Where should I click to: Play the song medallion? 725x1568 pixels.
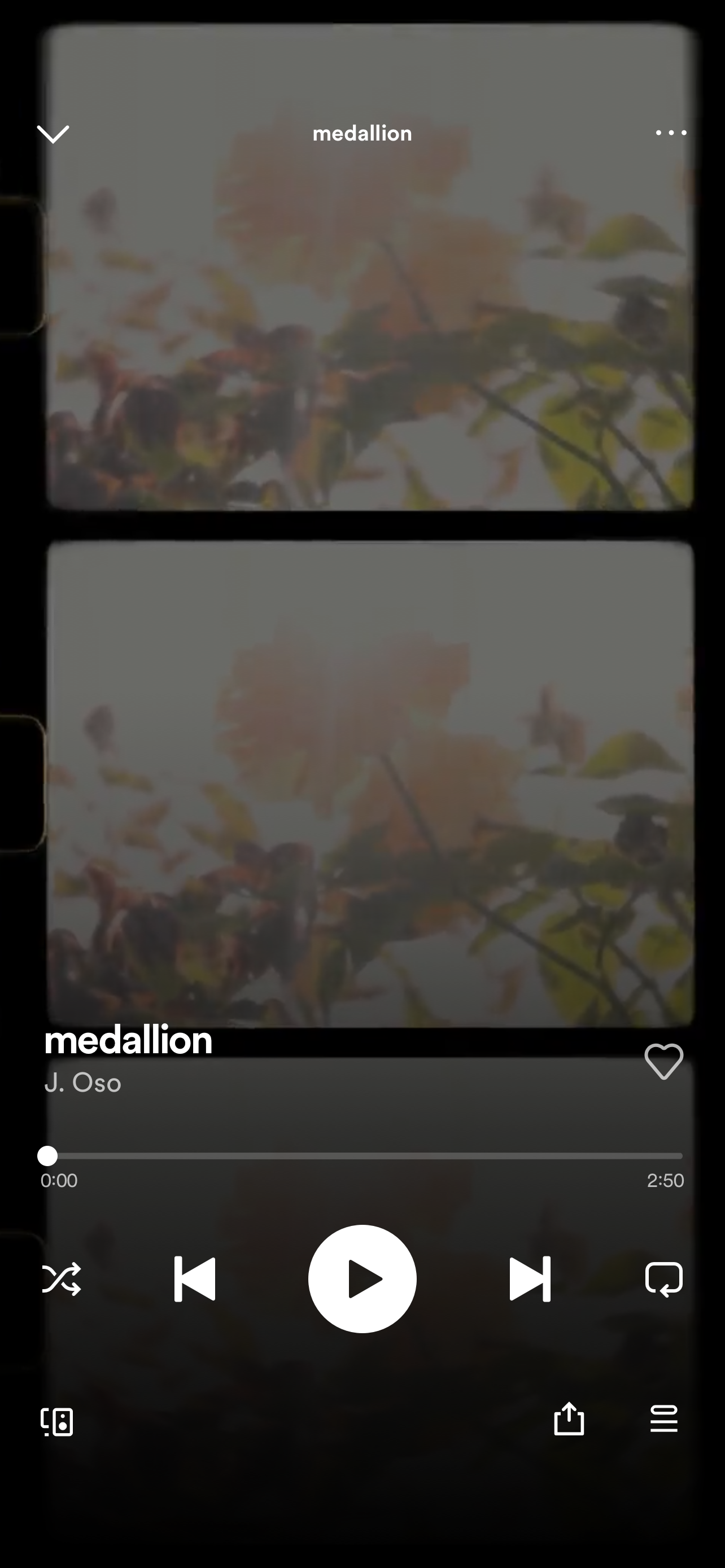(362, 1279)
